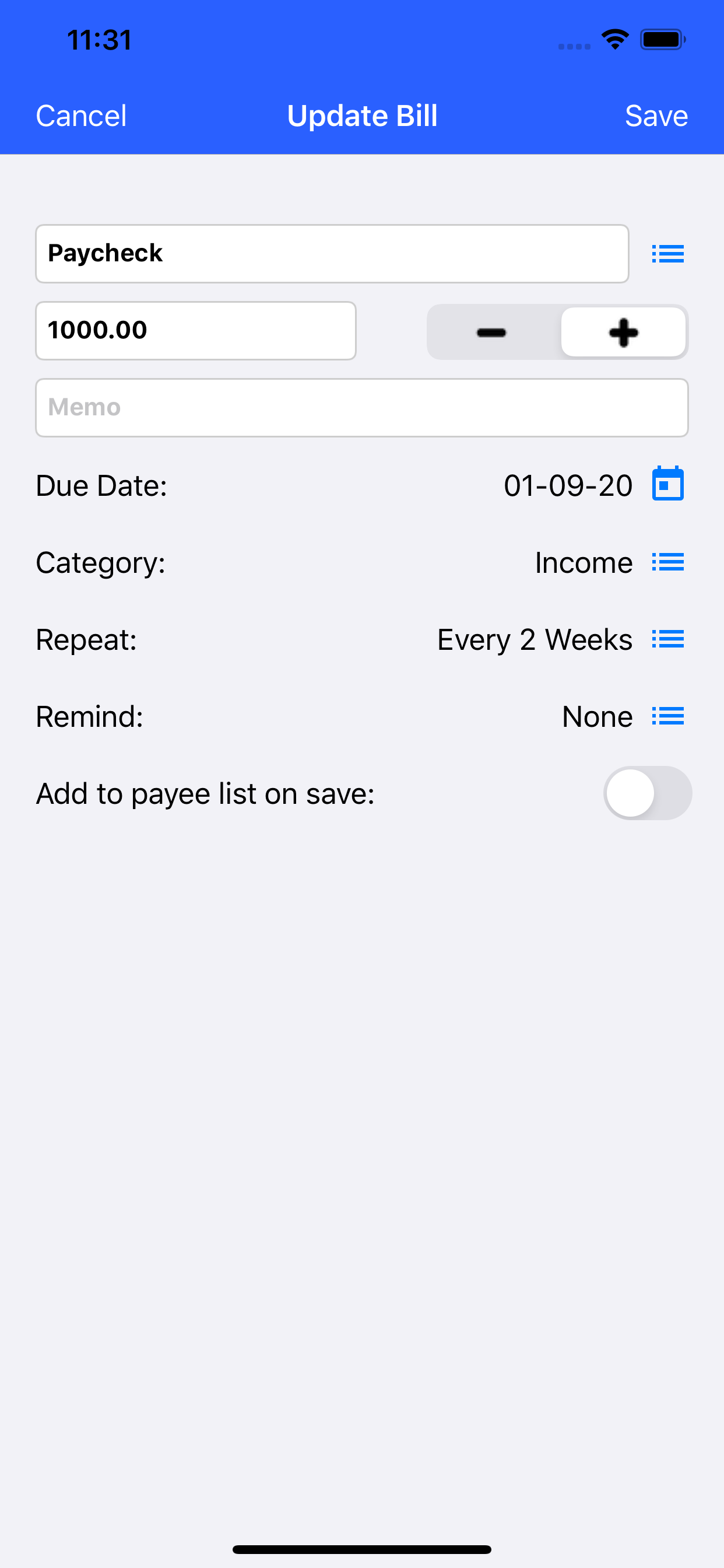Cancel the bill update
The width and height of the screenshot is (724, 1568).
(x=81, y=116)
